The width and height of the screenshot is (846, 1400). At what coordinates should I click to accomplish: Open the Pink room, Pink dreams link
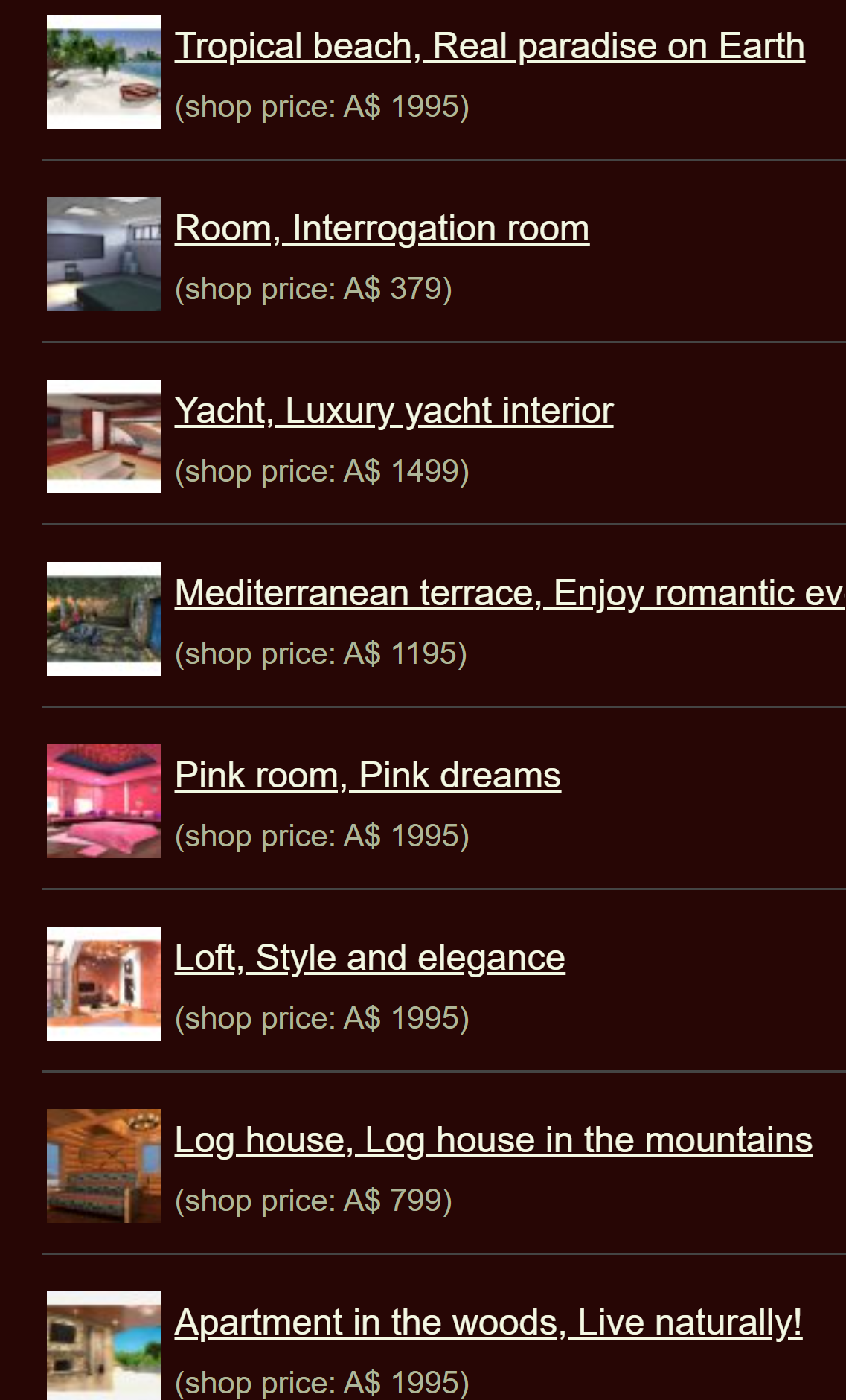(x=368, y=776)
